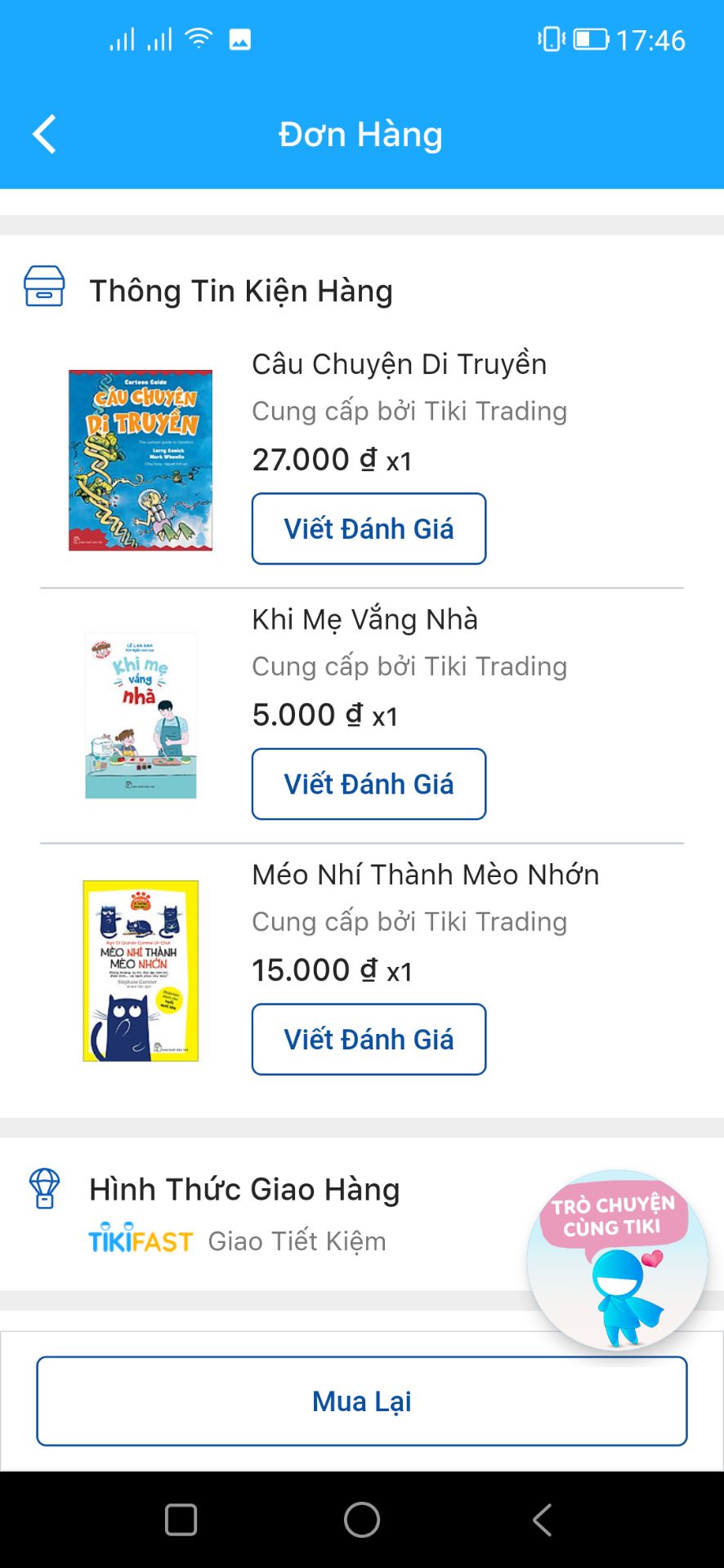Tap Viết Đánh Giá for Khi Mẹ Vắng Nhà
This screenshot has width=724, height=1568.
pyautogui.click(x=369, y=784)
